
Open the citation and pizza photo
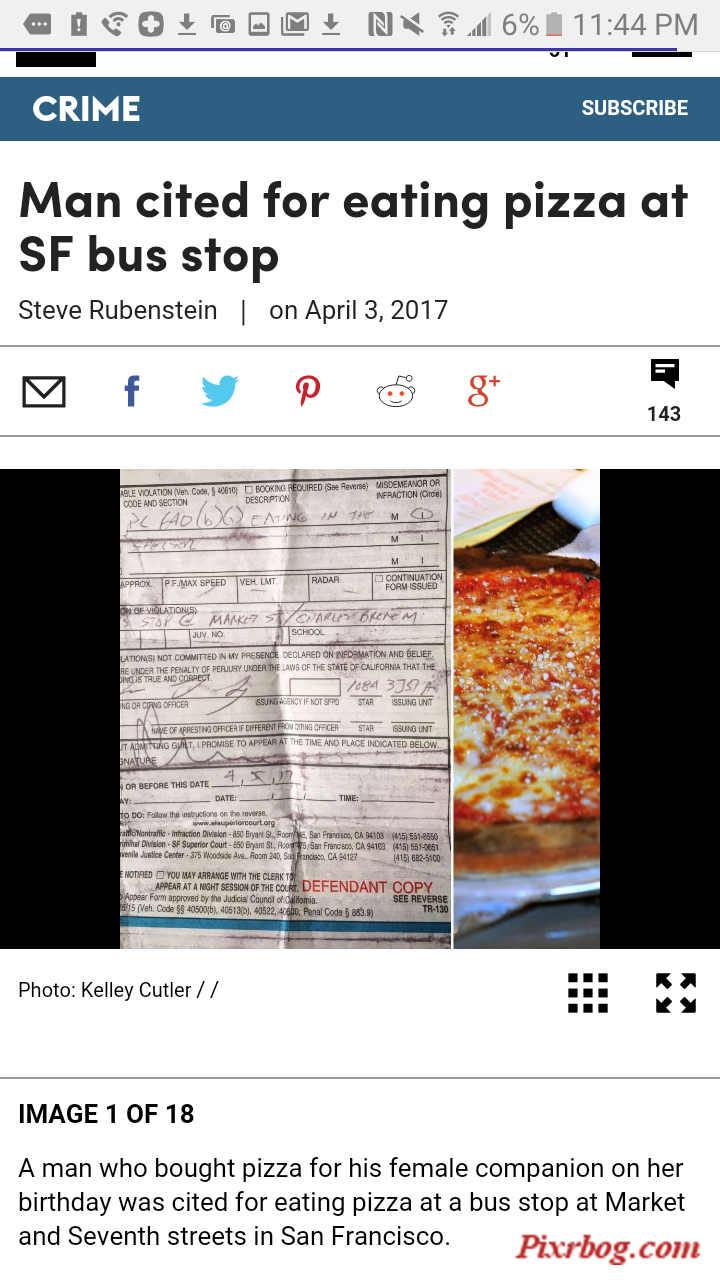coord(360,708)
